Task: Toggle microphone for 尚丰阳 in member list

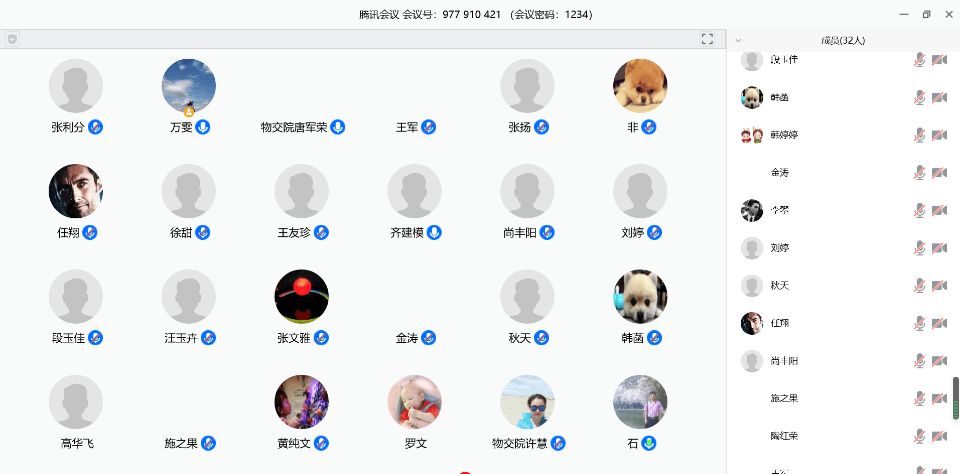Action: point(919,361)
